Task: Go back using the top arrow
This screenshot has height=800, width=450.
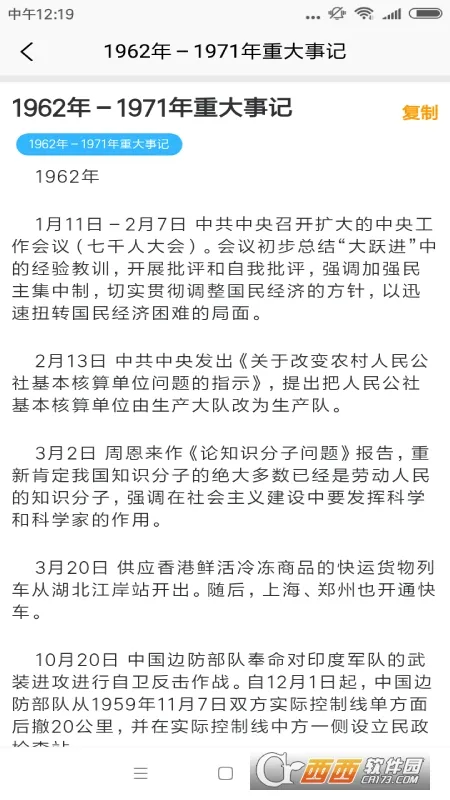Action: [x=27, y=52]
